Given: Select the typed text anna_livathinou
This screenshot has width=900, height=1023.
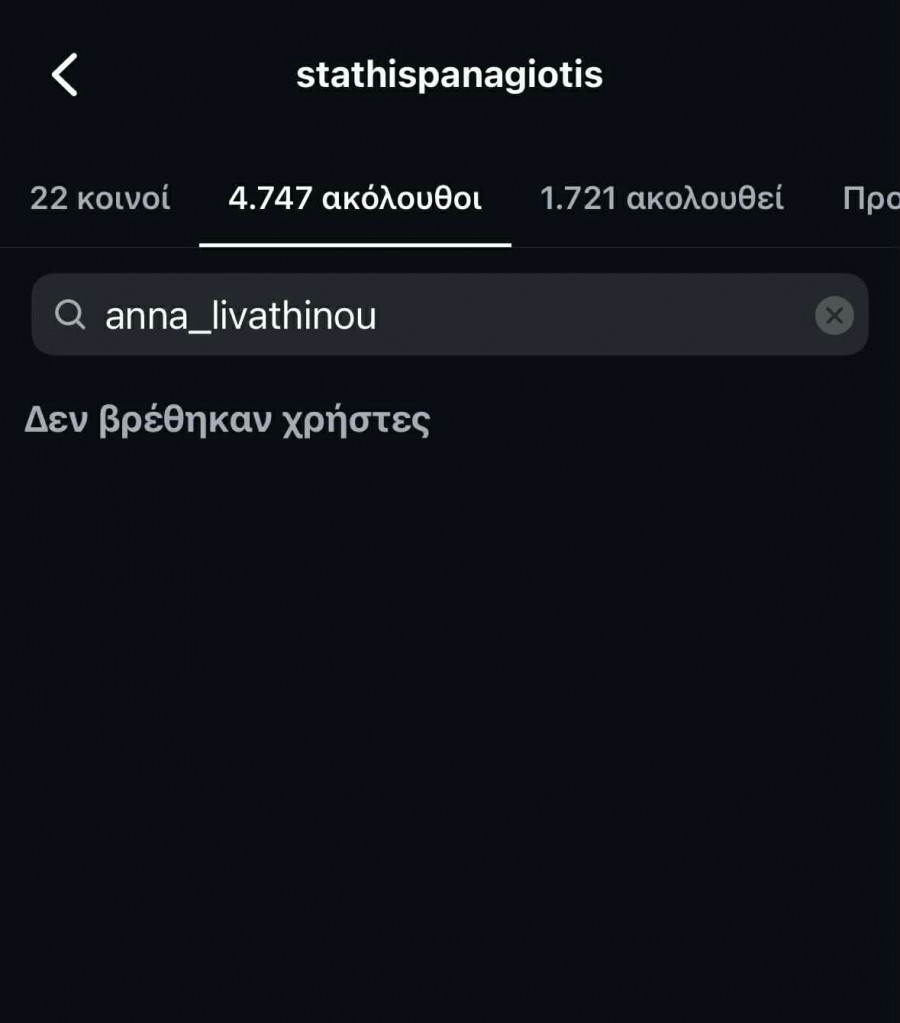Looking at the screenshot, I should [x=240, y=315].
